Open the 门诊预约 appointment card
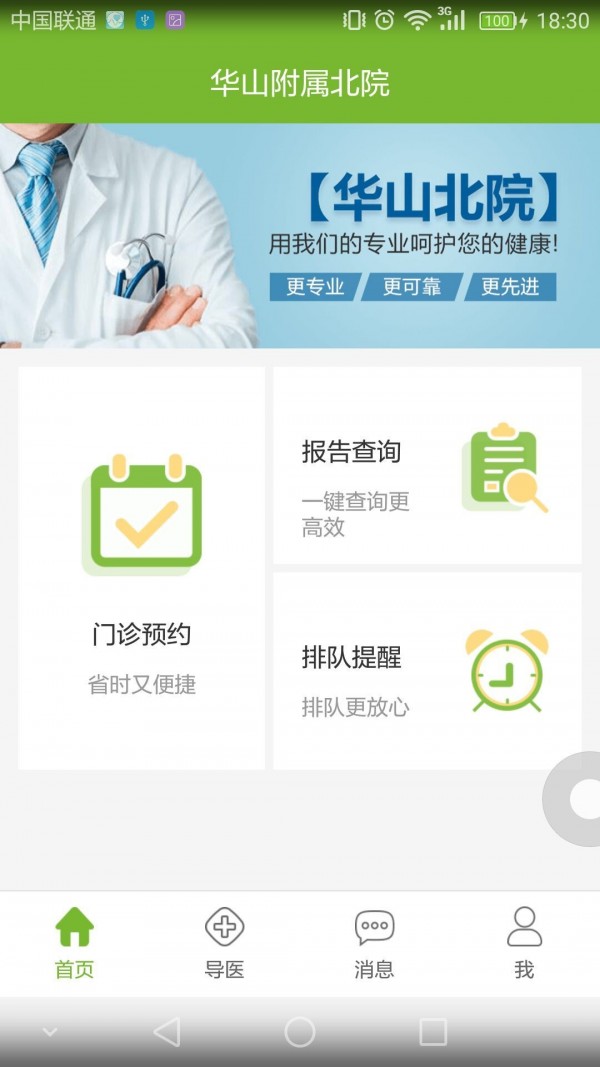 pyautogui.click(x=142, y=568)
